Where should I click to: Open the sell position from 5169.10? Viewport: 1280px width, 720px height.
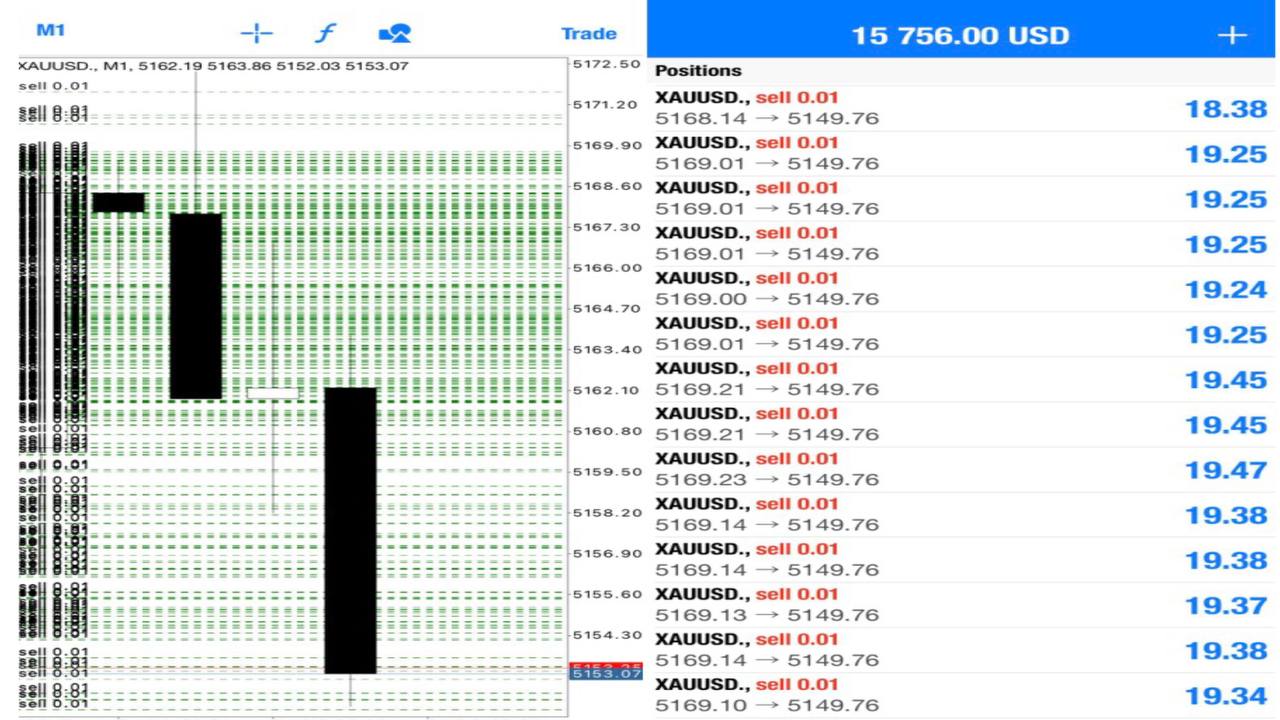coord(963,695)
